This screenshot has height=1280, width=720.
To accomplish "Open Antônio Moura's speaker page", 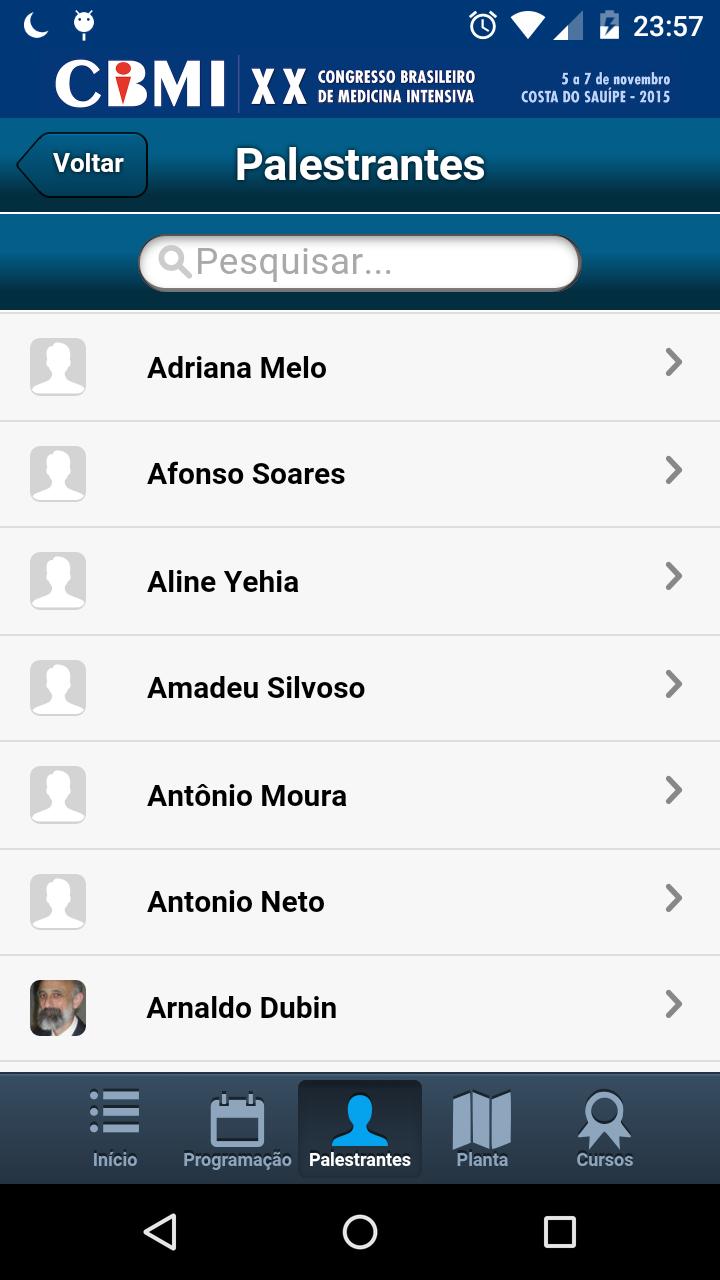I will pyautogui.click(x=360, y=795).
